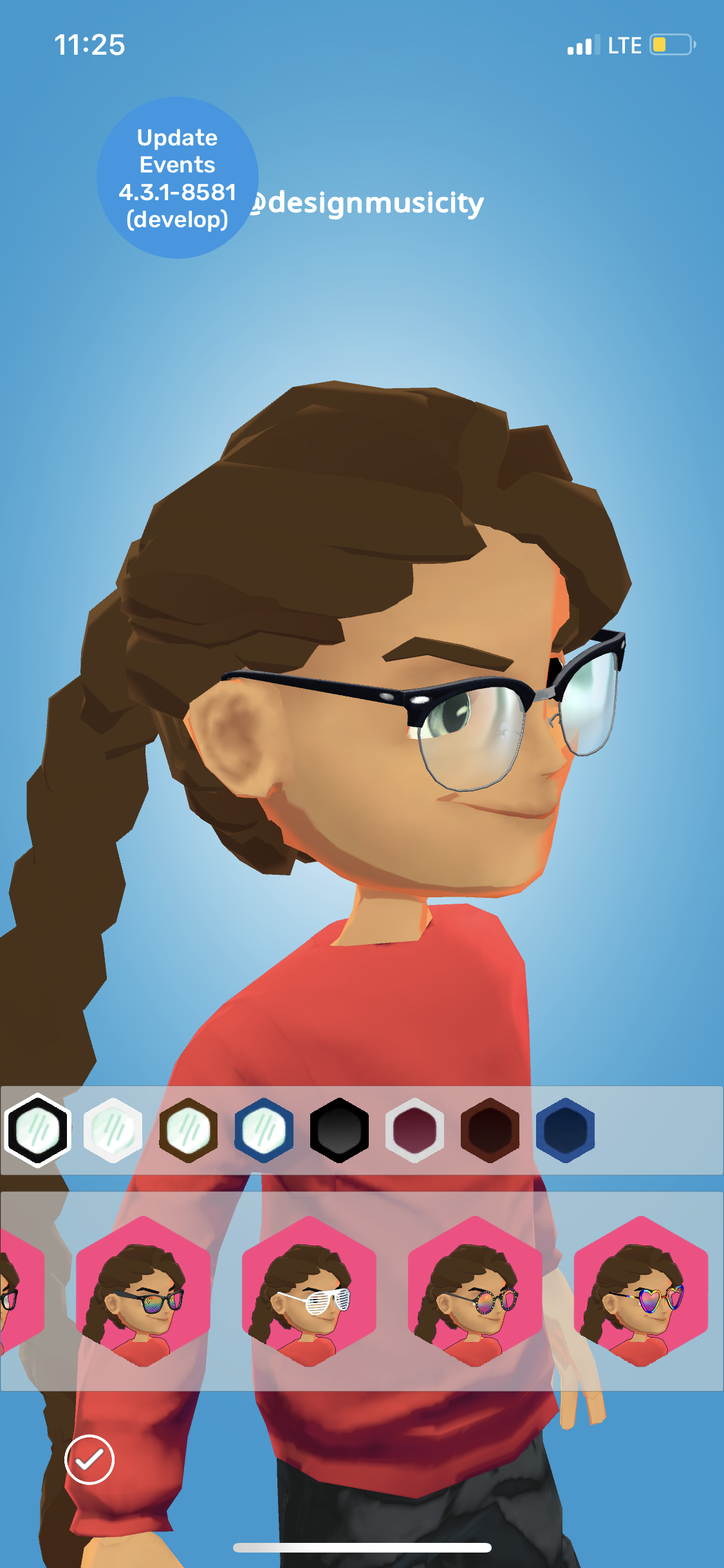Confirm the avatar with the checkmark icon
The height and width of the screenshot is (1568, 724).
(x=89, y=1459)
